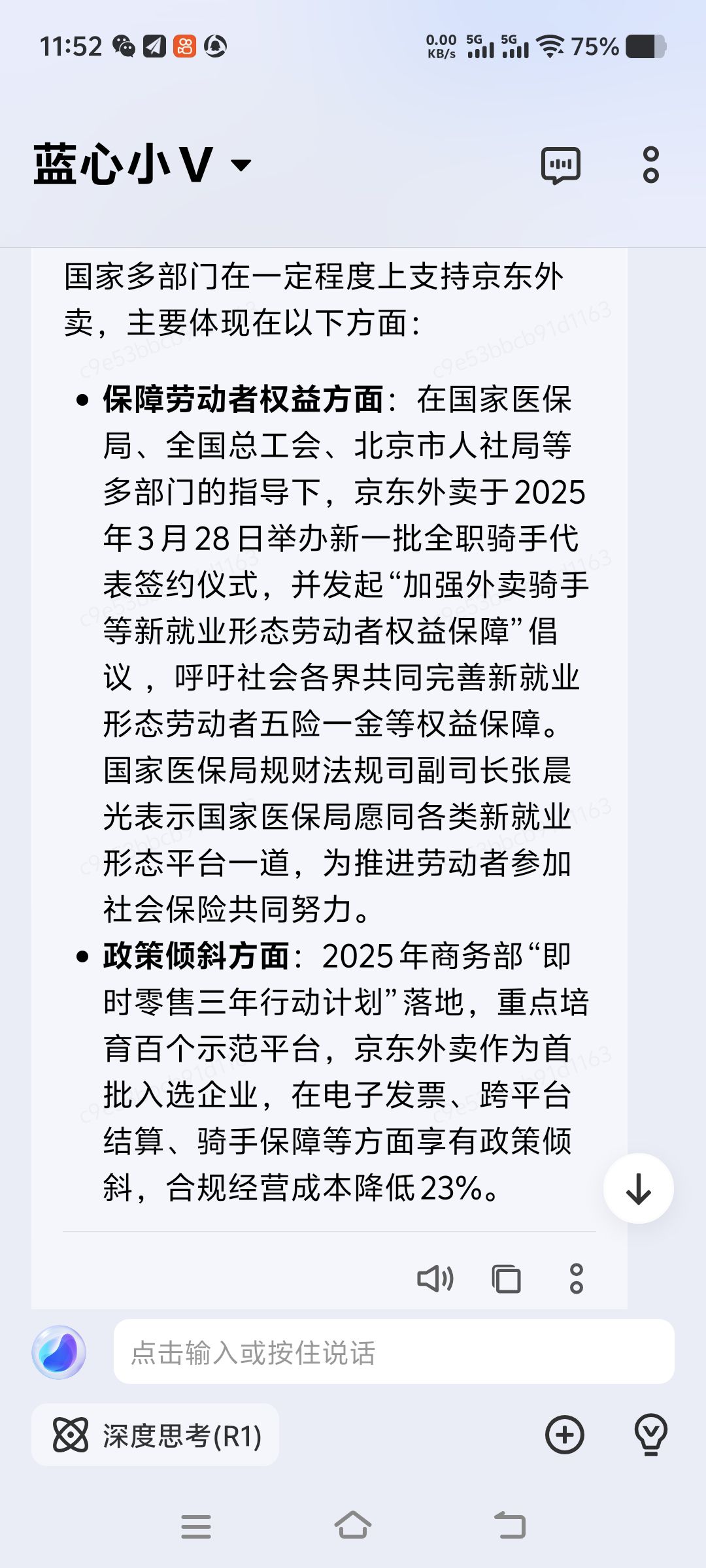Viewport: 706px width, 1568px height.
Task: Jump to the latest message with the down arrow
Action: click(x=639, y=1188)
